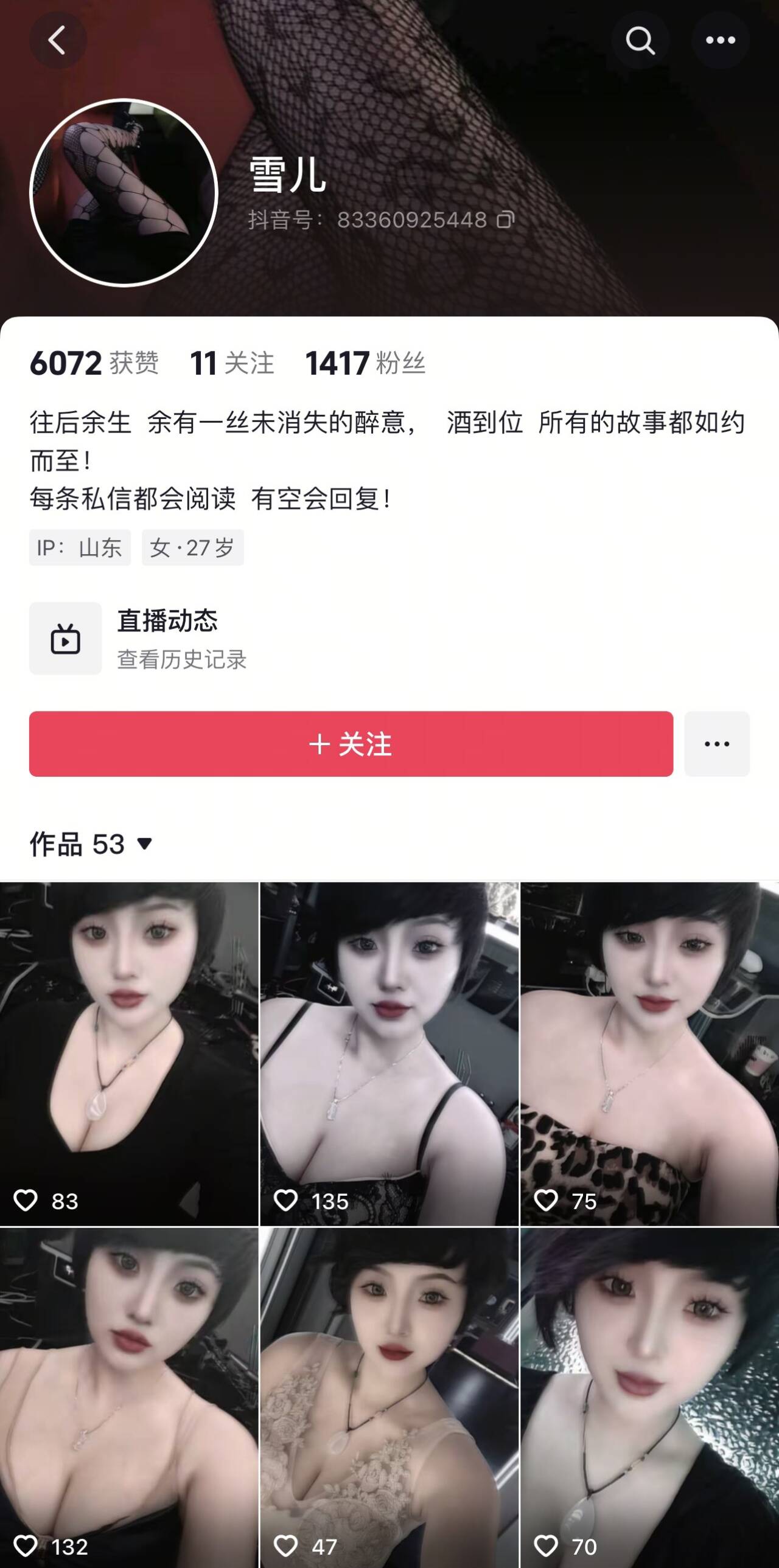Screen dimensions: 779x1568
Task: Follow this user with + 关注
Action: coord(351,744)
